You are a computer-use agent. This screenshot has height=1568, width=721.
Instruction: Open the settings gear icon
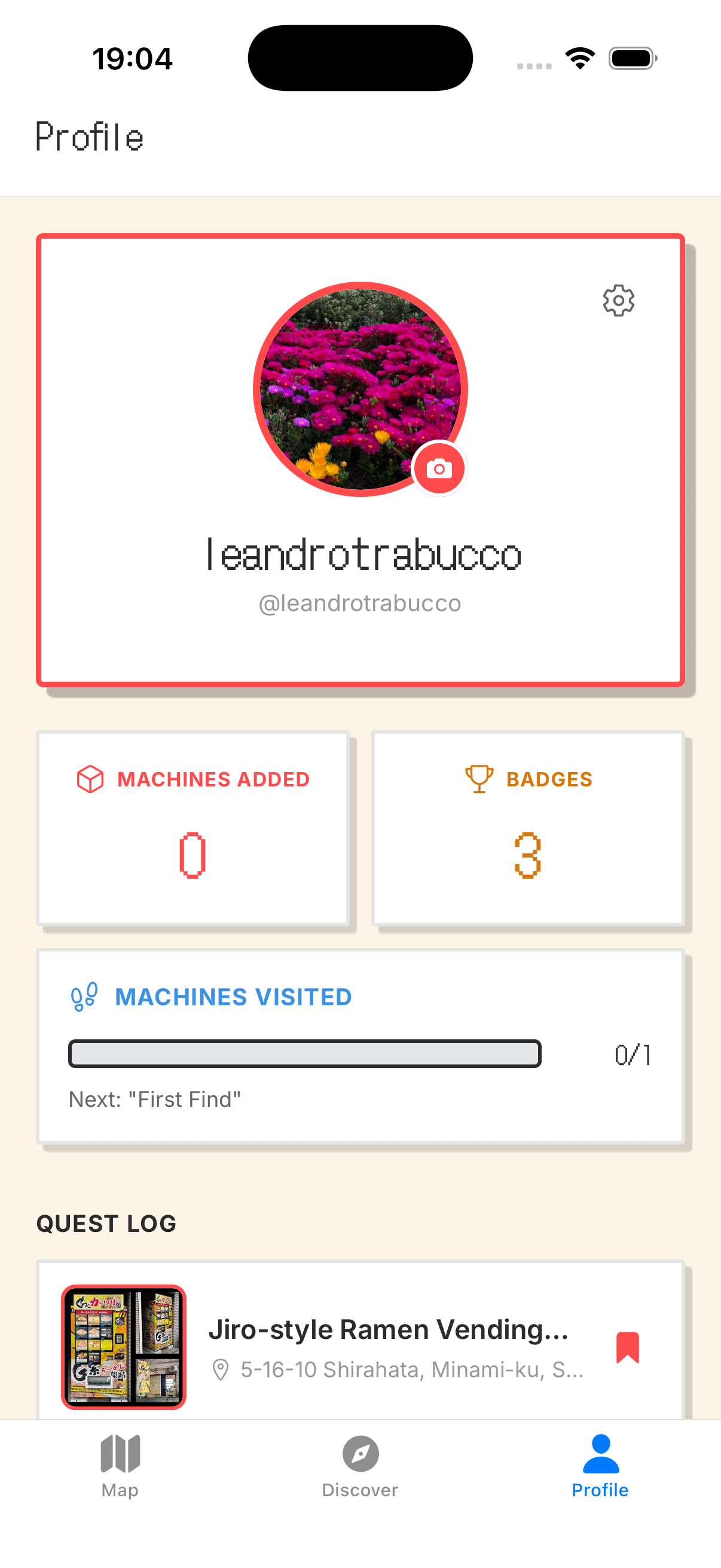pyautogui.click(x=618, y=301)
